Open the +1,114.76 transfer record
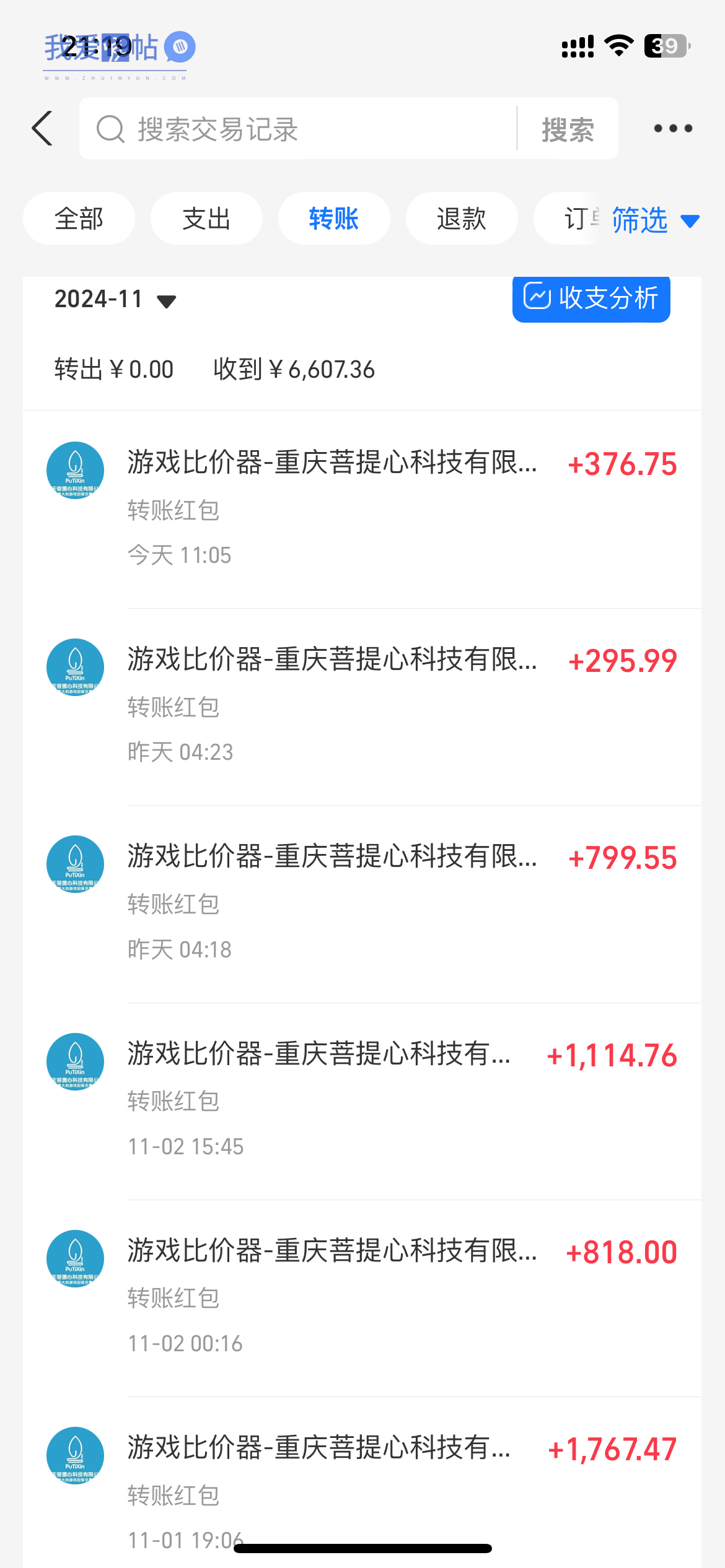 (x=362, y=1100)
